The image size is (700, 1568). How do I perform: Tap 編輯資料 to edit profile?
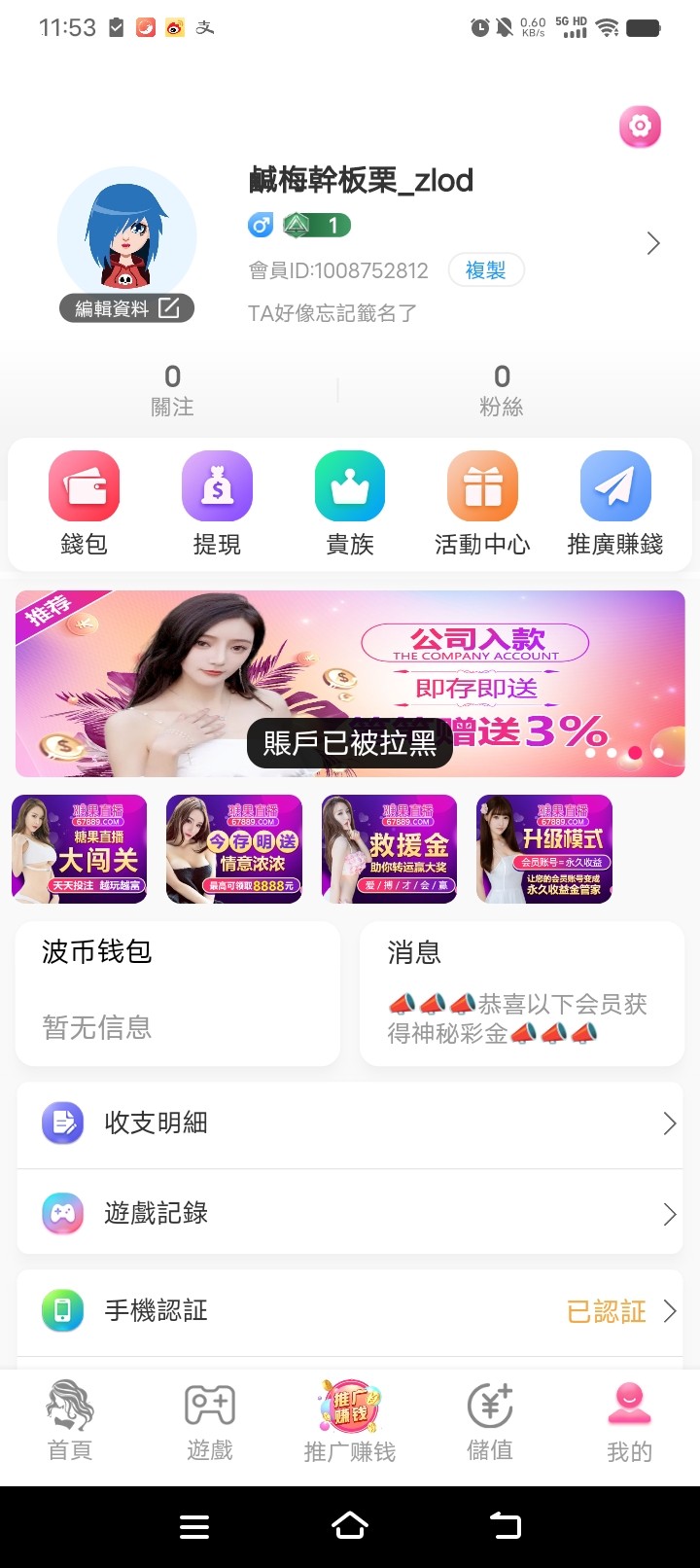(x=127, y=308)
